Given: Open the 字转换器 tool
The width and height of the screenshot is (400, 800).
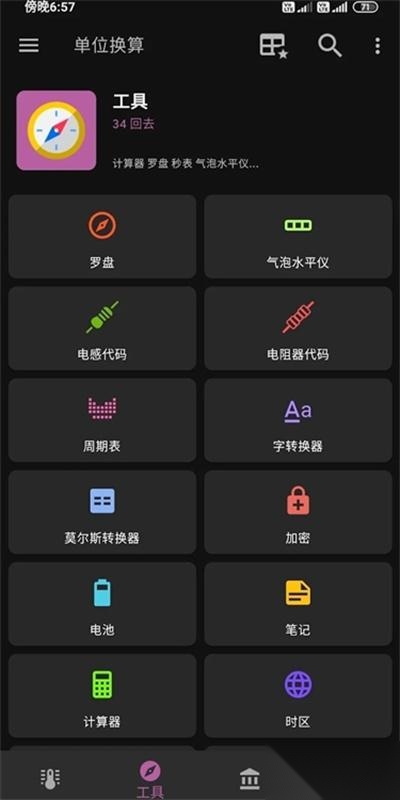Looking at the screenshot, I should tap(298, 420).
